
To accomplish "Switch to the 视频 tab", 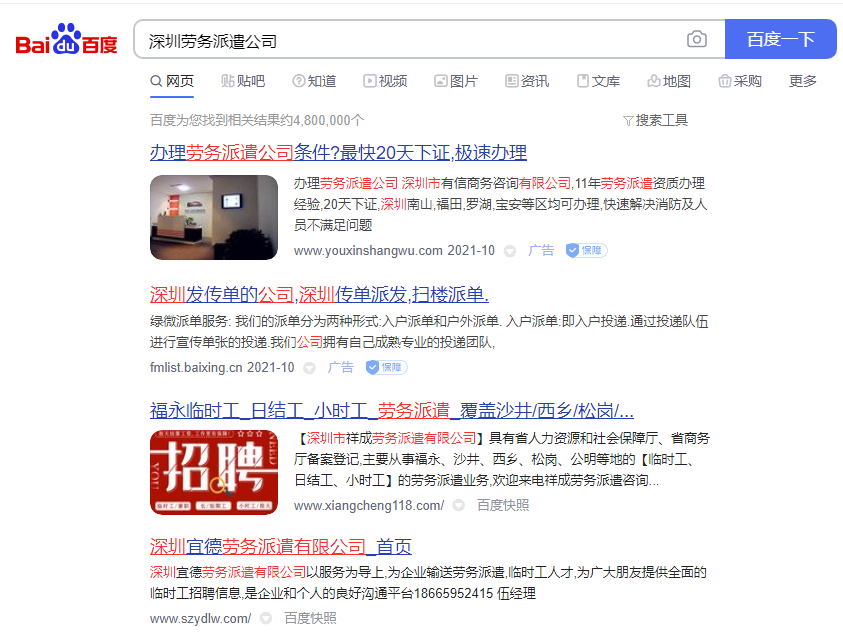I will pos(385,81).
